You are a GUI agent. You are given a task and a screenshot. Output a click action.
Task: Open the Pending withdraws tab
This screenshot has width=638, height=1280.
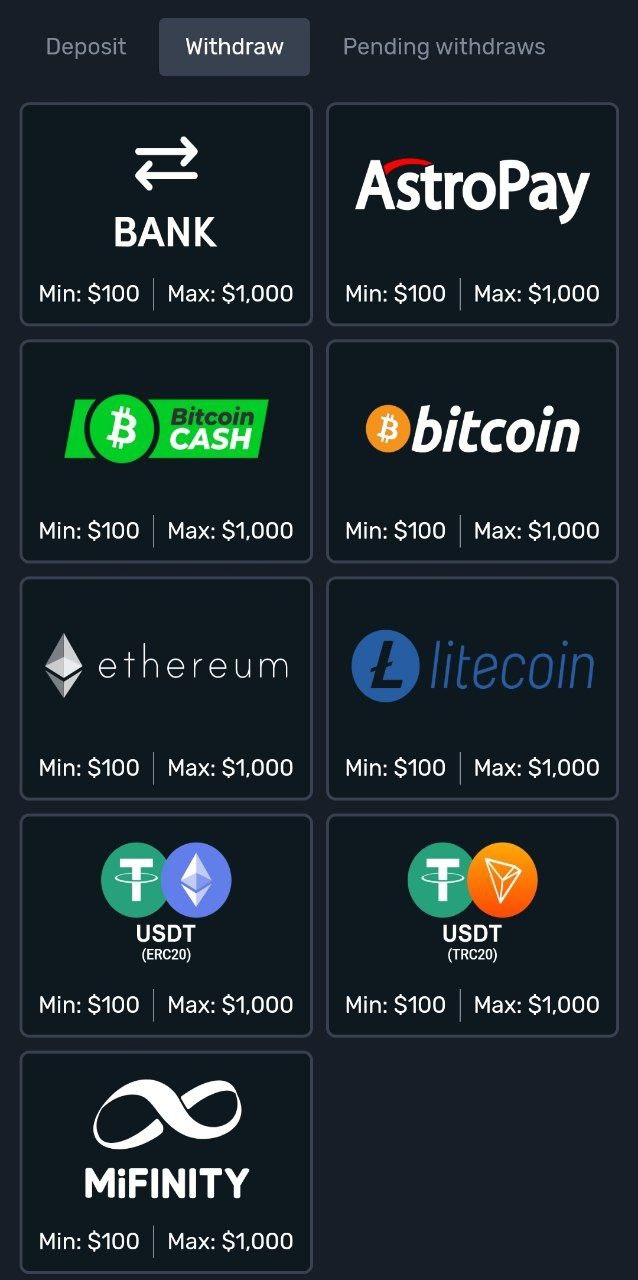pos(444,47)
